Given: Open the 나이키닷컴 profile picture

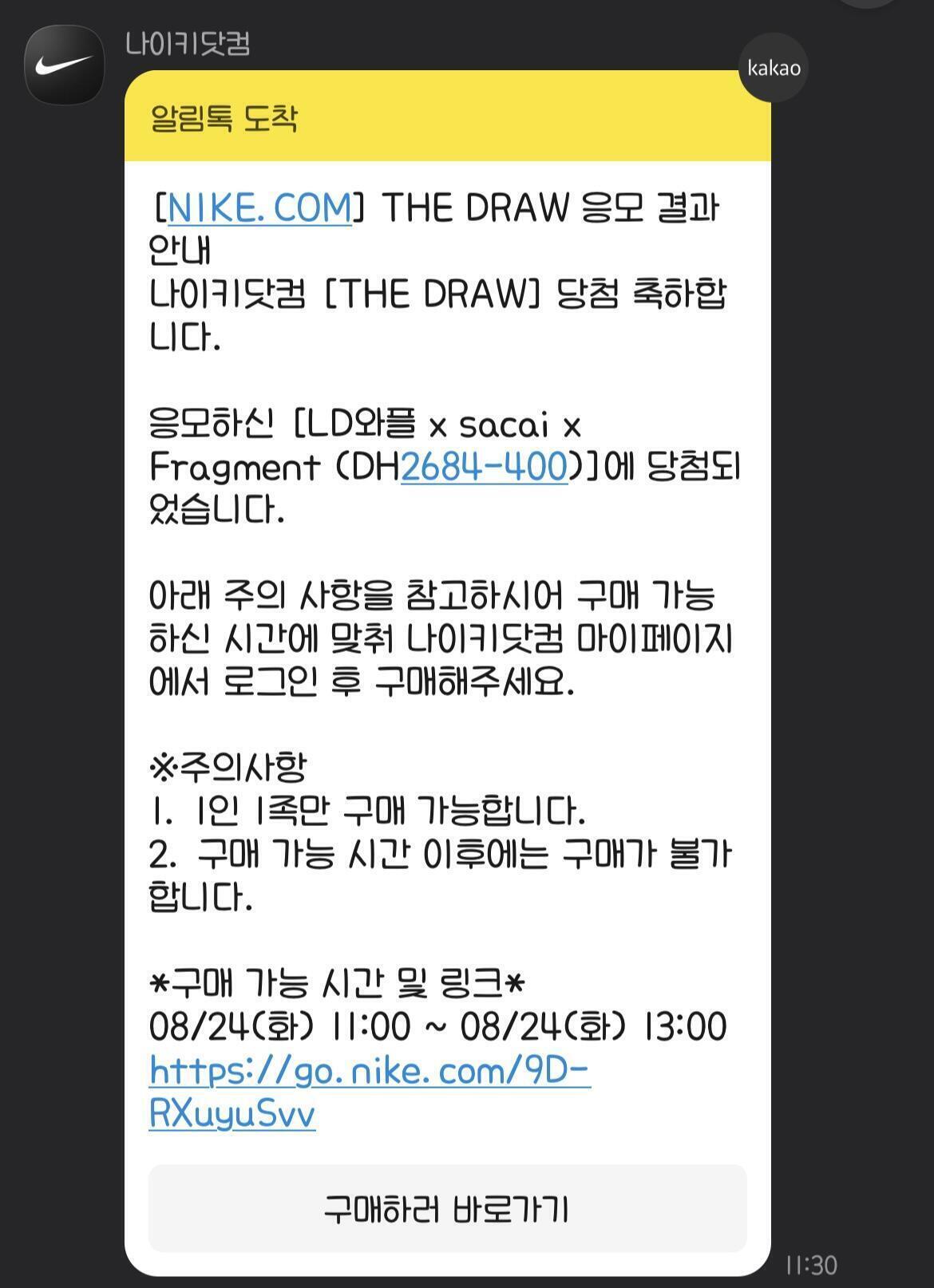Looking at the screenshot, I should [64, 65].
